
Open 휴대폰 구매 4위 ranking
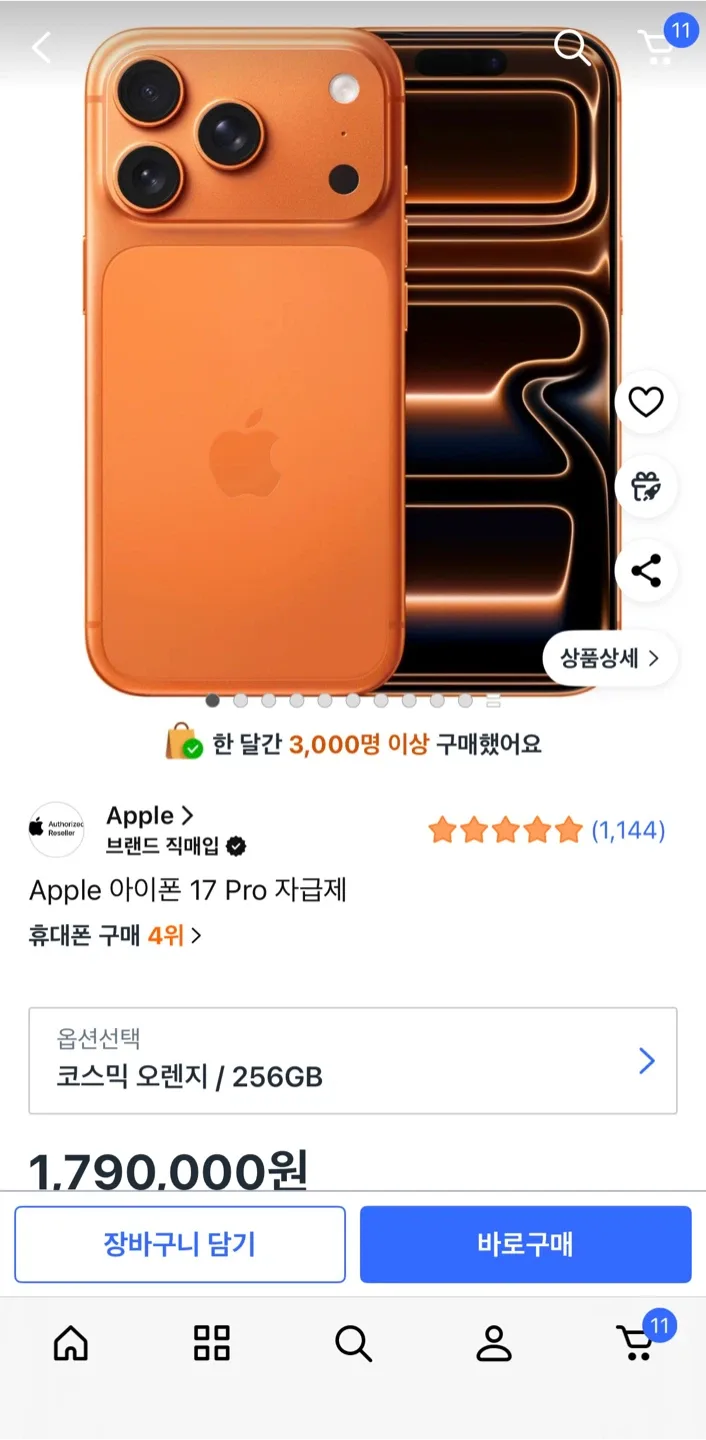pyautogui.click(x=115, y=936)
